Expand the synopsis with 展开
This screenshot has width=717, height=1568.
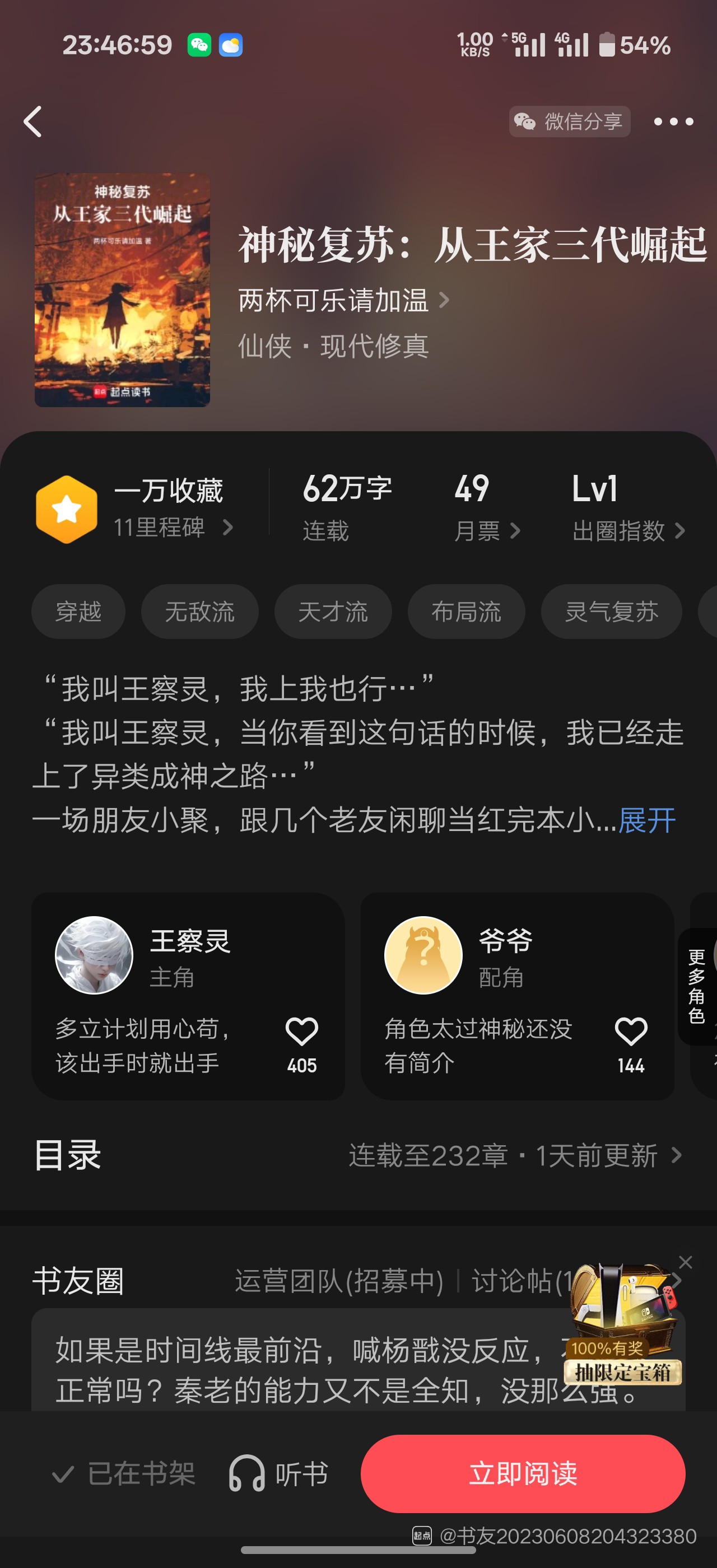(x=646, y=820)
